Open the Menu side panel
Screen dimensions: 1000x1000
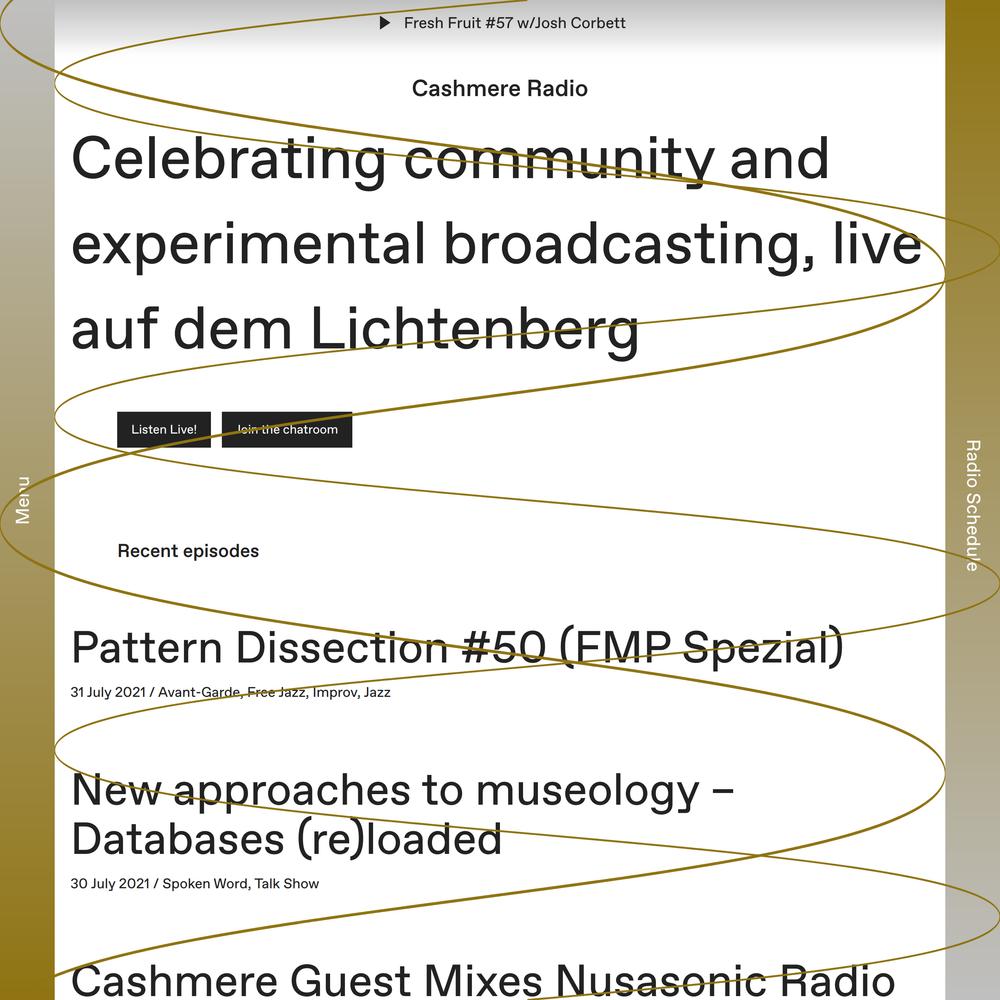23,500
